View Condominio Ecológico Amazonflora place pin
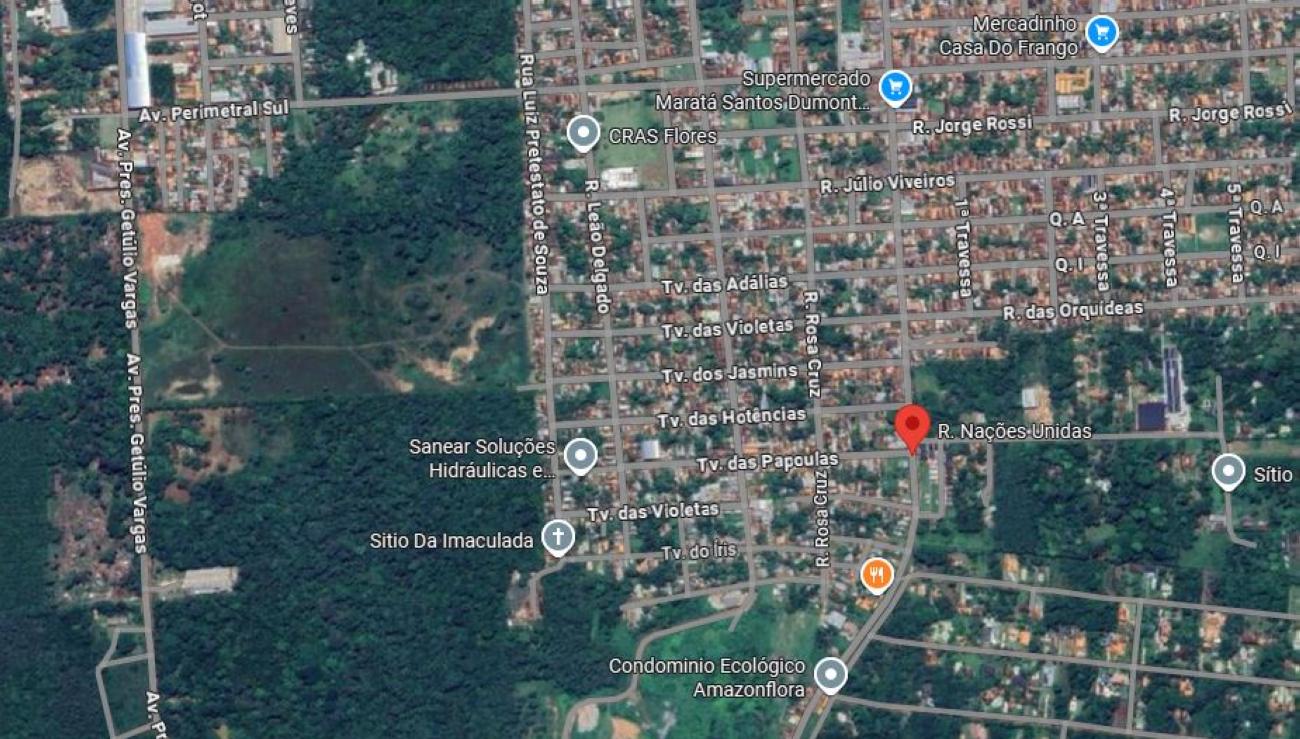 pyautogui.click(x=830, y=675)
